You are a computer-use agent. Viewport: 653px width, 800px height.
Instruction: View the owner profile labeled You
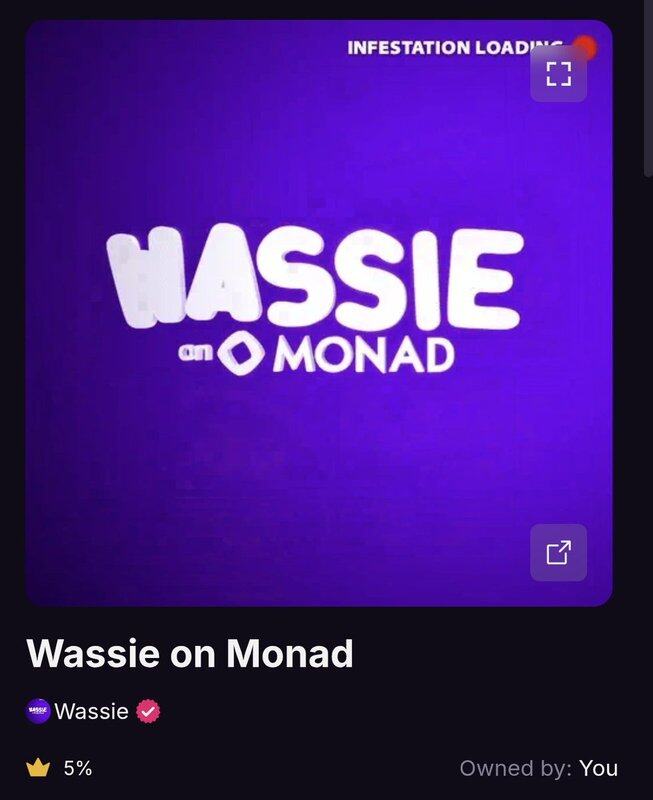[x=598, y=768]
